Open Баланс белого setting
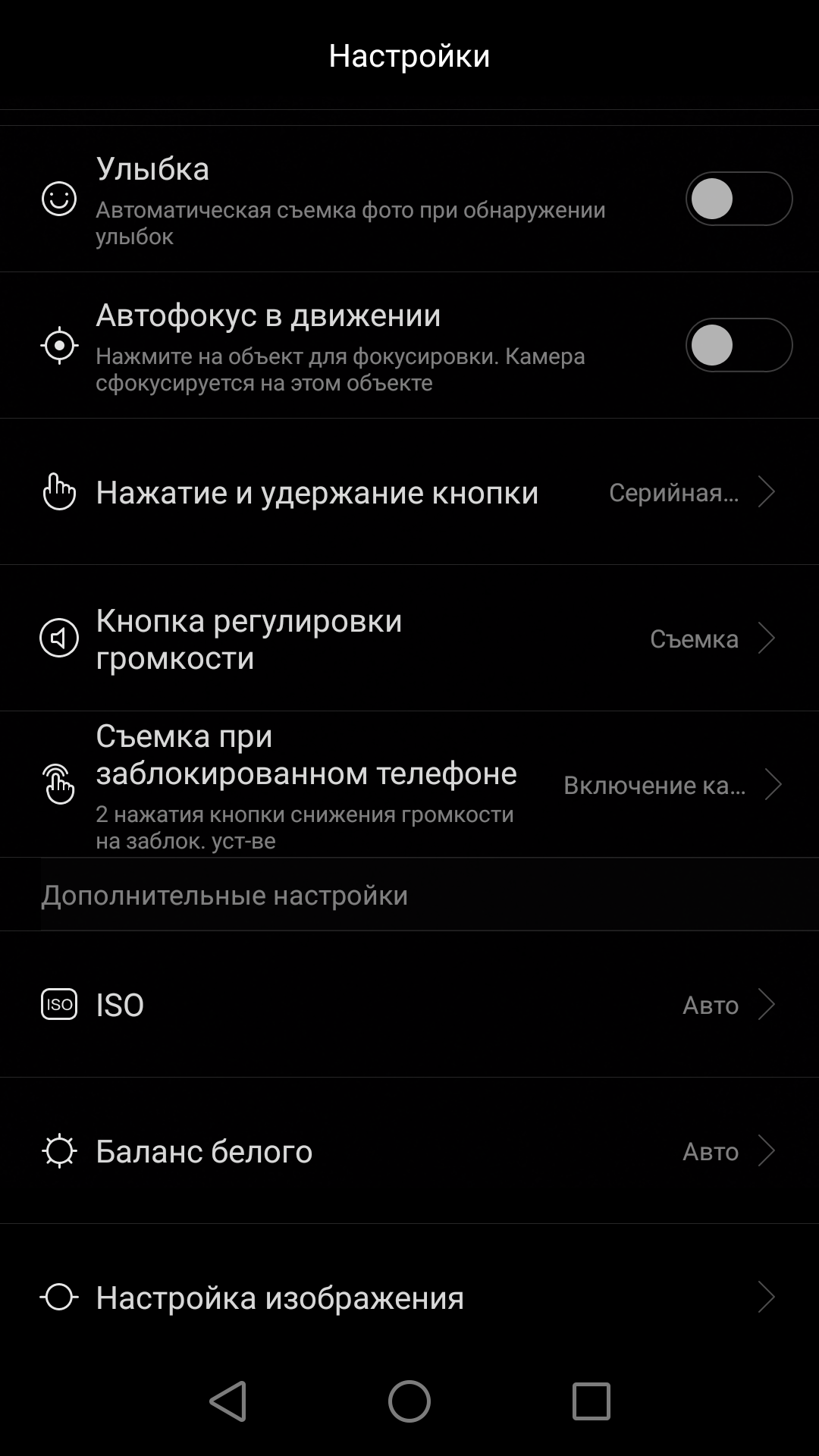The width and height of the screenshot is (819, 1456). [409, 1151]
